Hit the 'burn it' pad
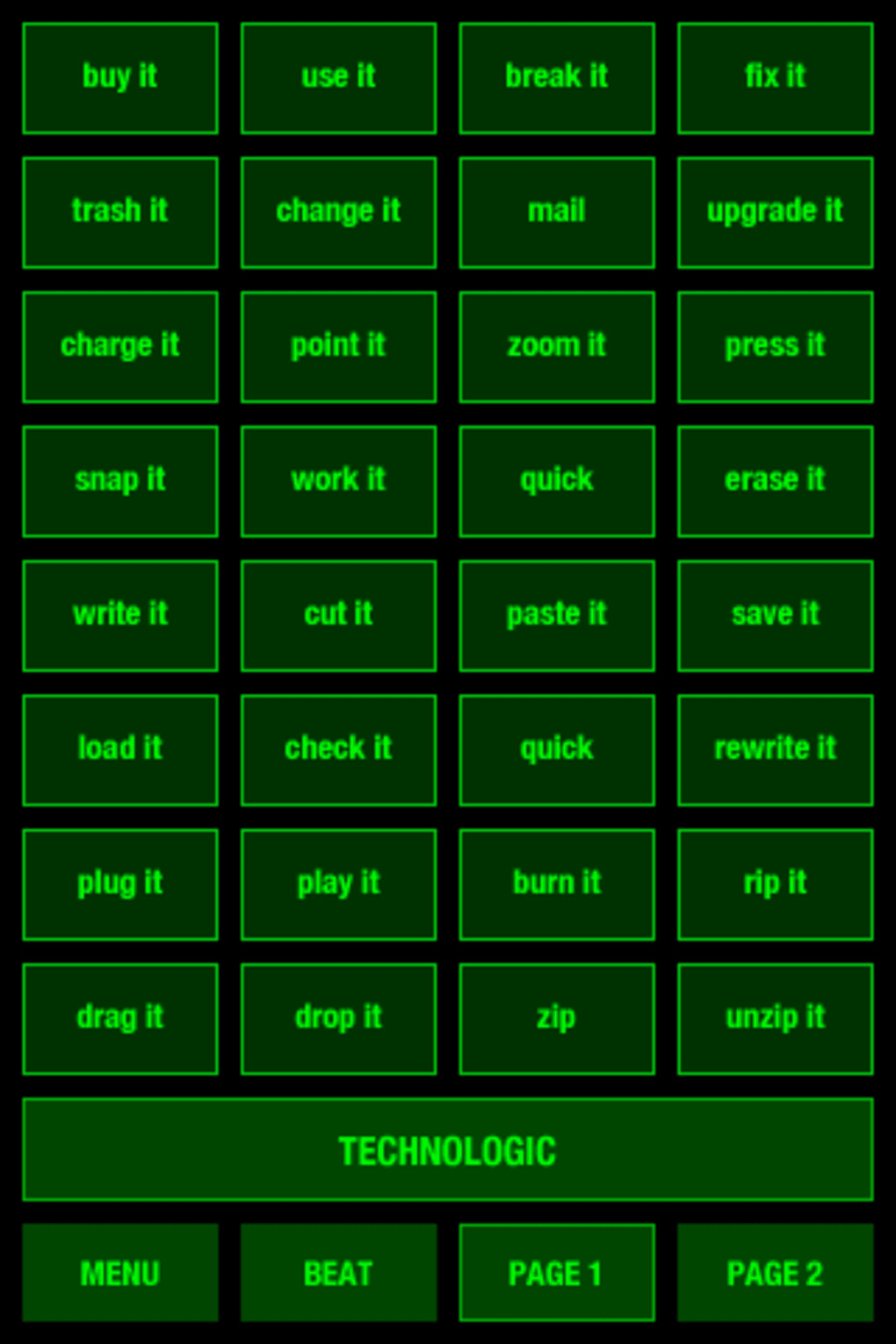Image resolution: width=896 pixels, height=1344 pixels. tap(557, 885)
